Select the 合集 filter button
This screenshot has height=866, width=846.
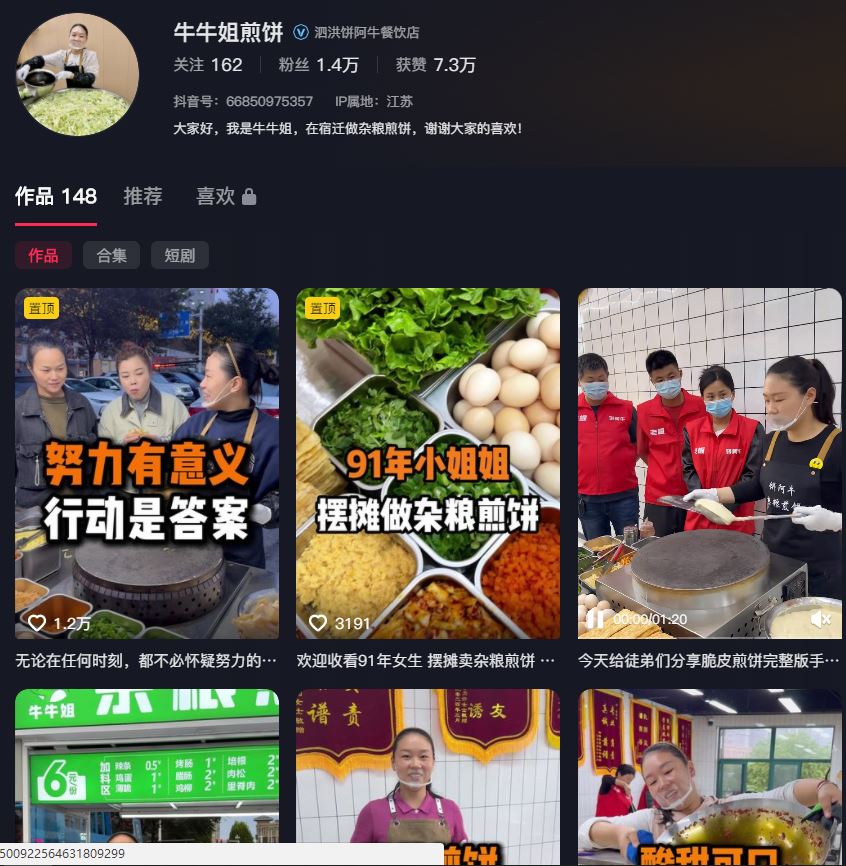pyautogui.click(x=111, y=255)
